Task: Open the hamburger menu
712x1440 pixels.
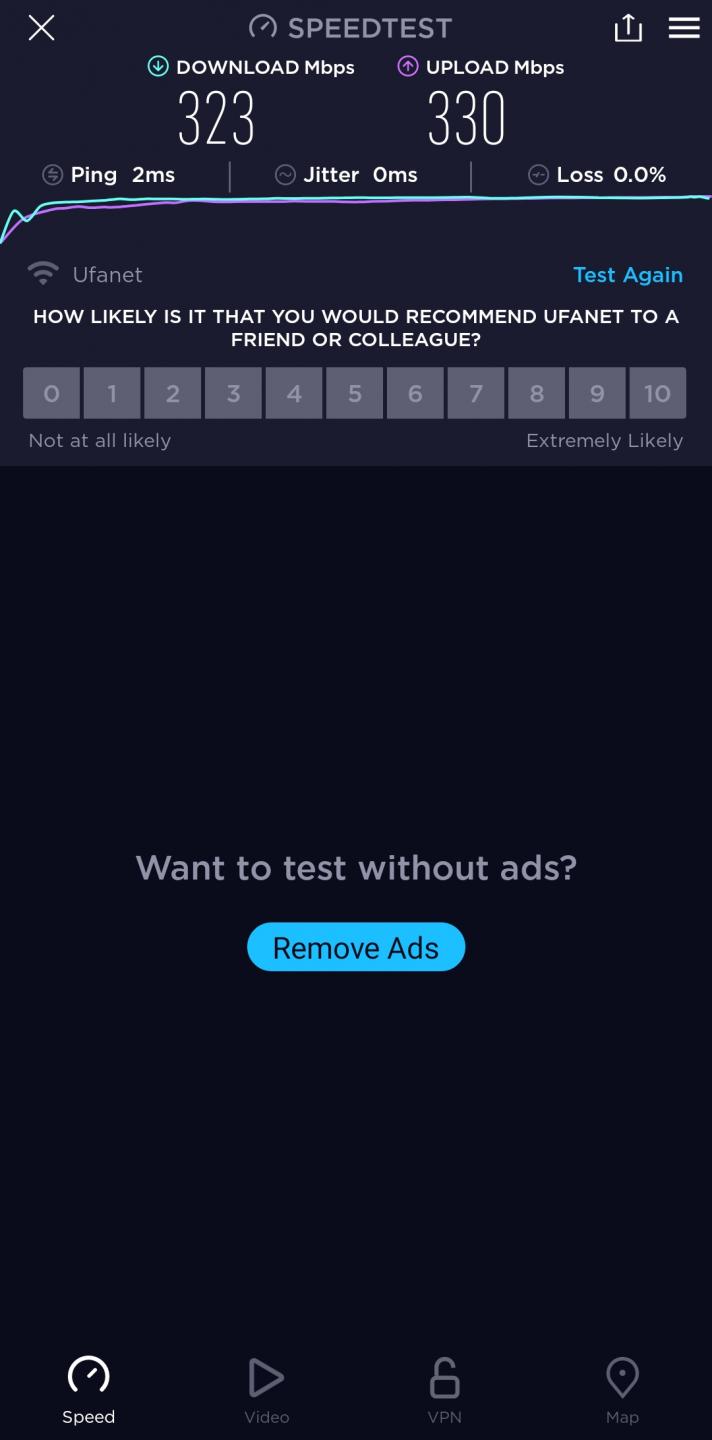Action: click(x=684, y=28)
